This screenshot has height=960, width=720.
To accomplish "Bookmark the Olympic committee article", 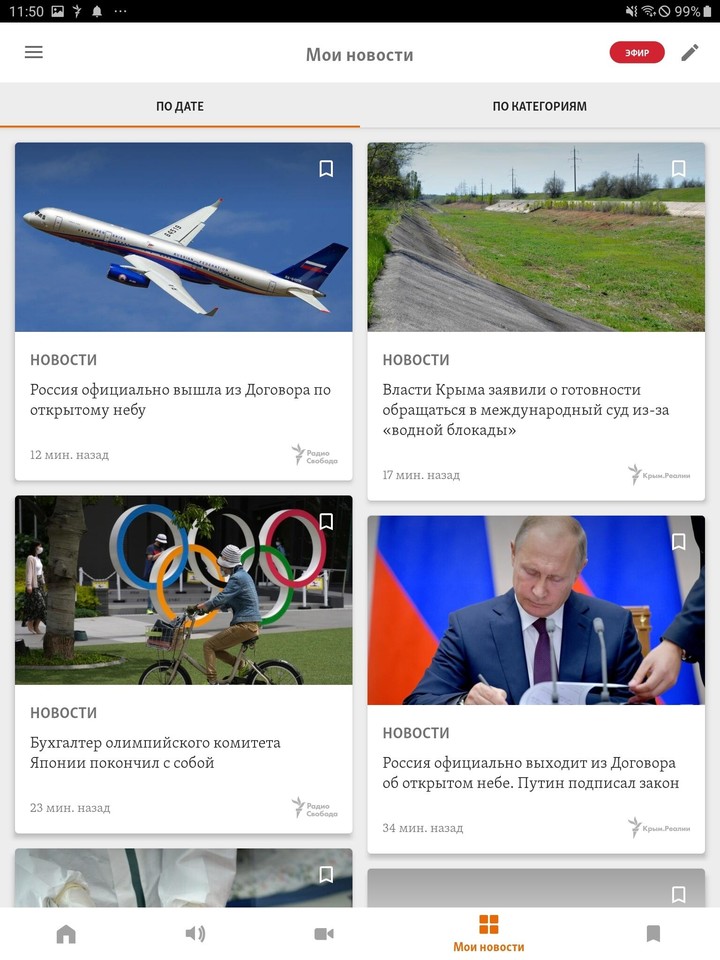I will 327,521.
